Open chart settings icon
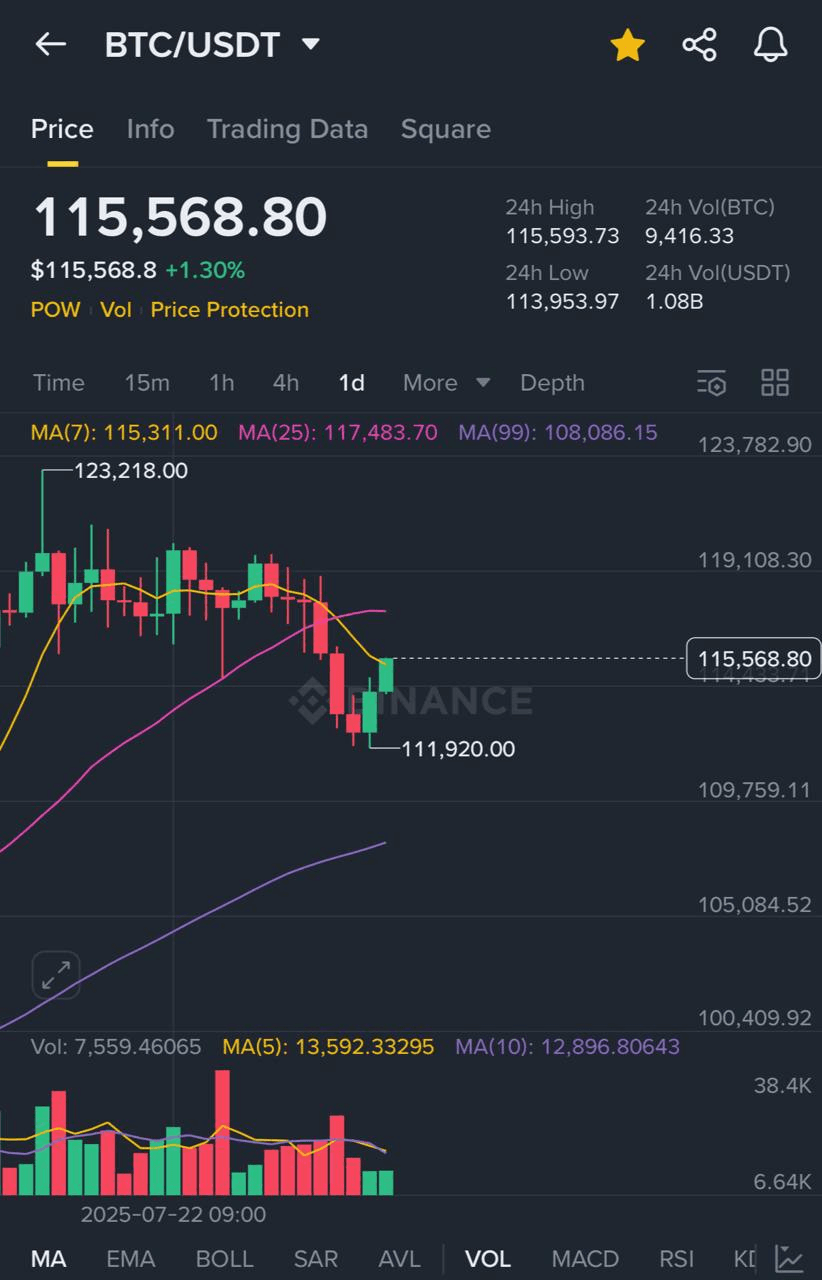822x1280 pixels. coord(711,383)
